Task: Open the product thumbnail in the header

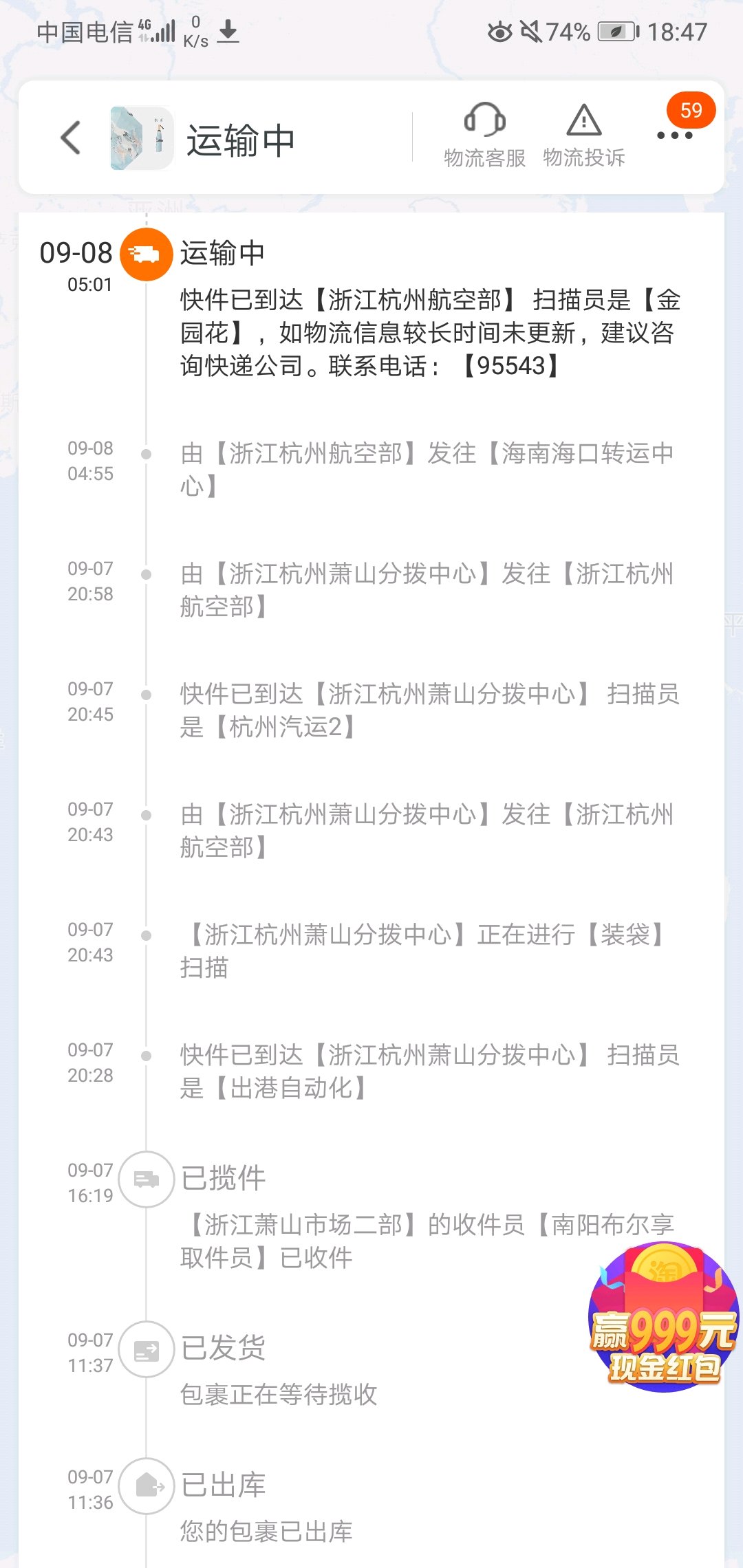Action: click(142, 138)
